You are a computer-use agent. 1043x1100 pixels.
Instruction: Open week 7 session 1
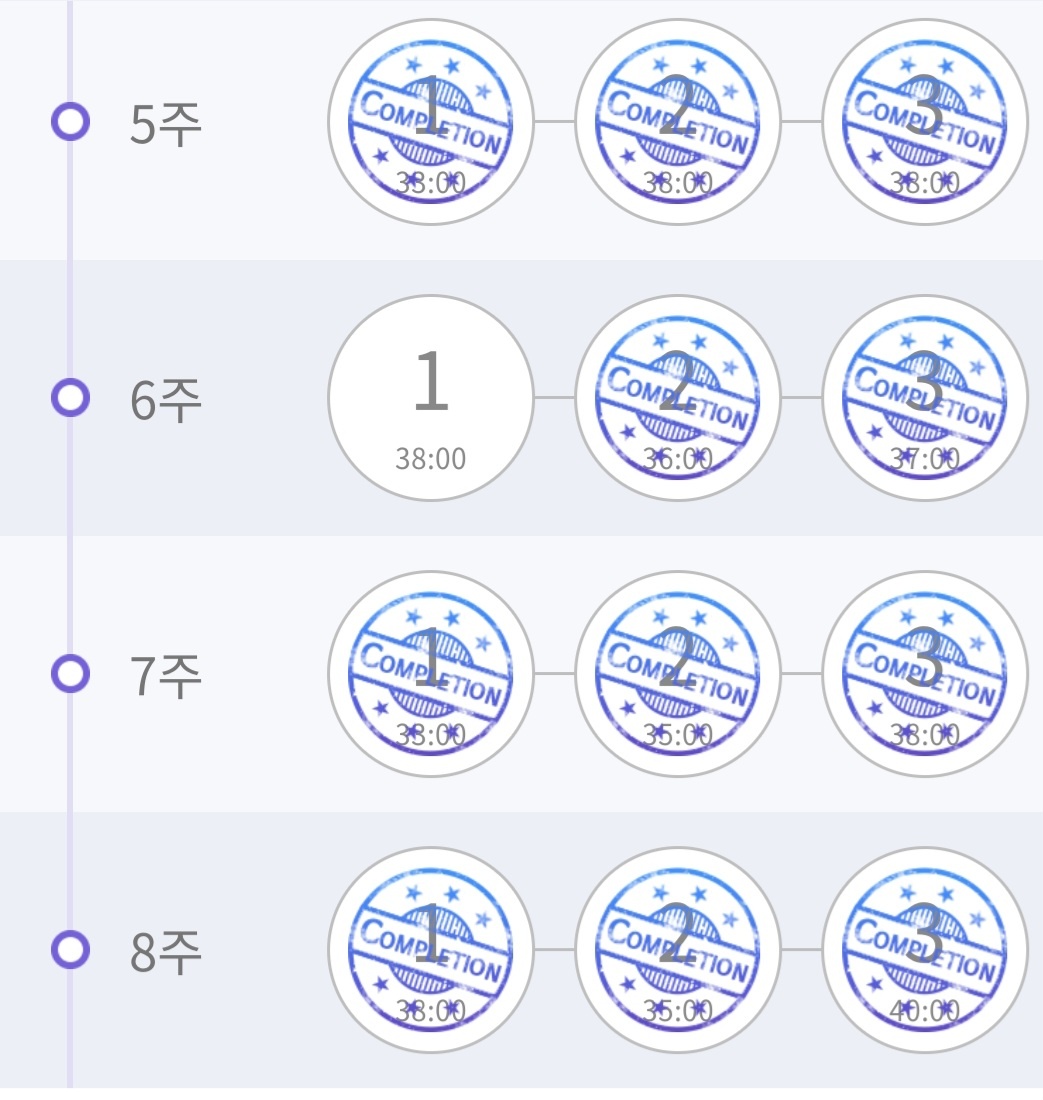pos(430,673)
